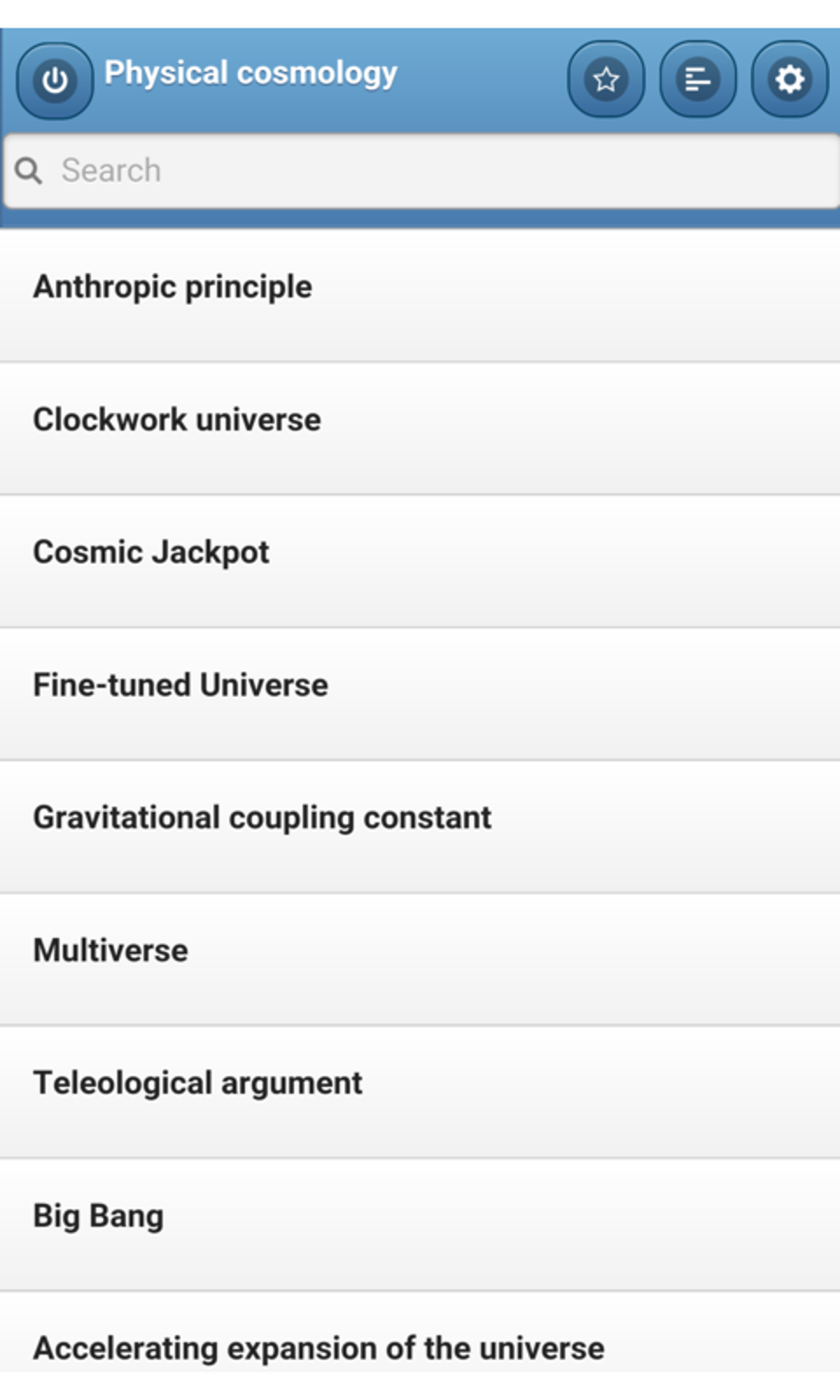This screenshot has height=1400, width=840.
Task: Open the Anthropic principle article
Action: point(173,287)
